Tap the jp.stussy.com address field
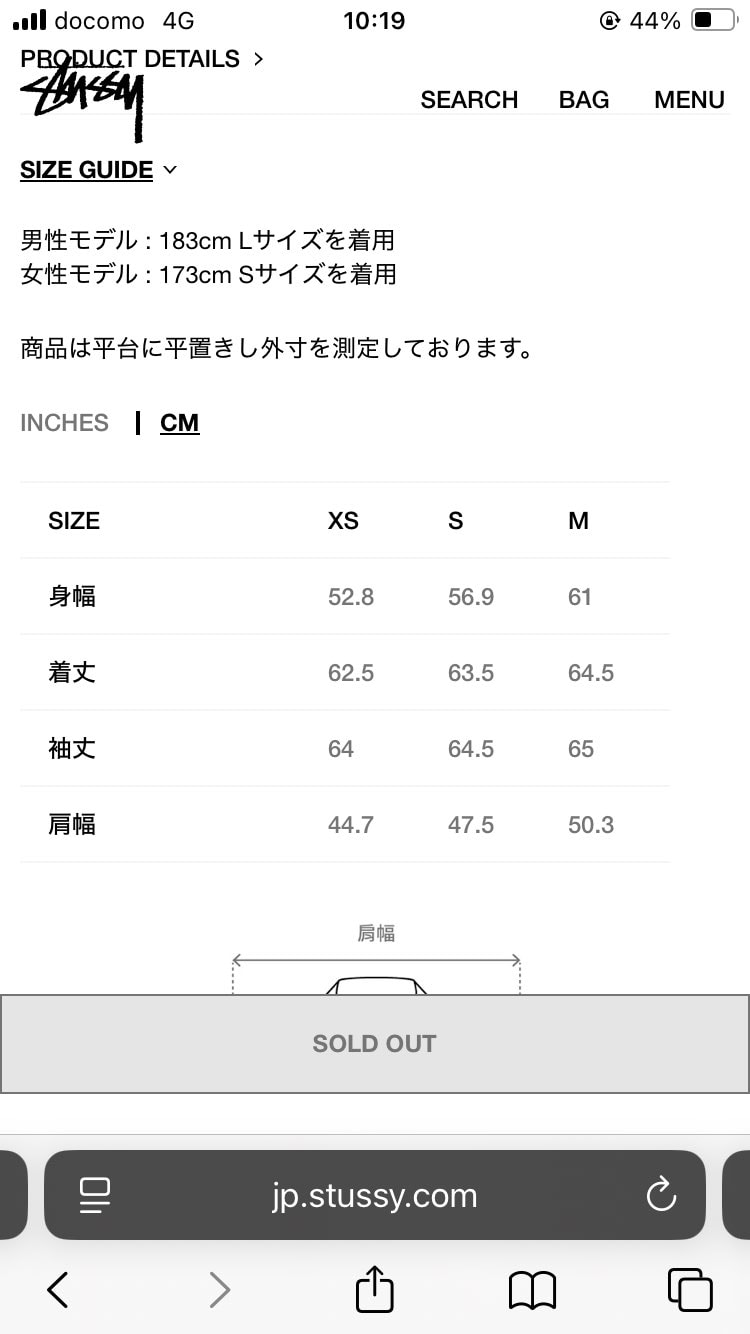The width and height of the screenshot is (750, 1334). (x=374, y=1195)
